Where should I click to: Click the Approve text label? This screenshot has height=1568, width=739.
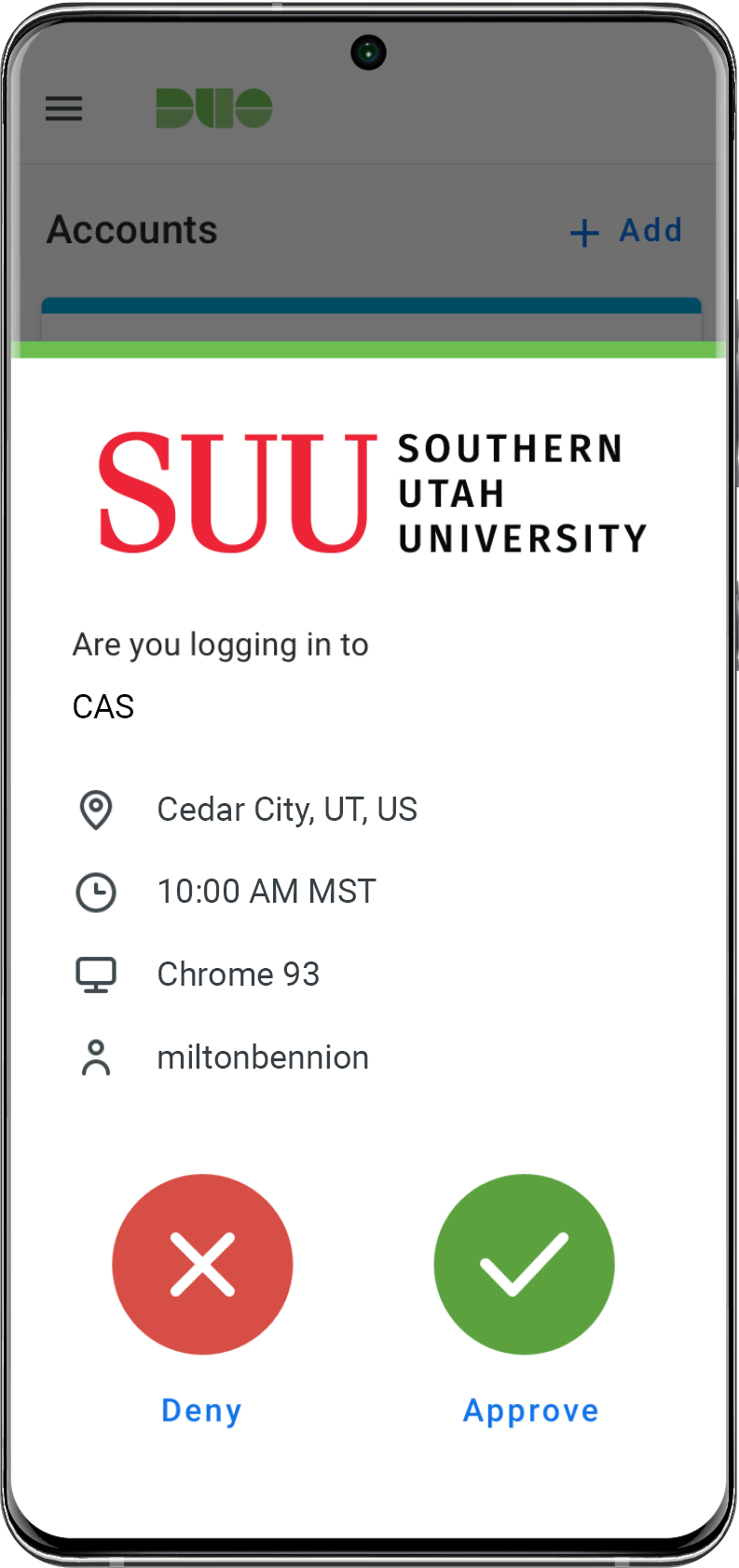pyautogui.click(x=530, y=1411)
